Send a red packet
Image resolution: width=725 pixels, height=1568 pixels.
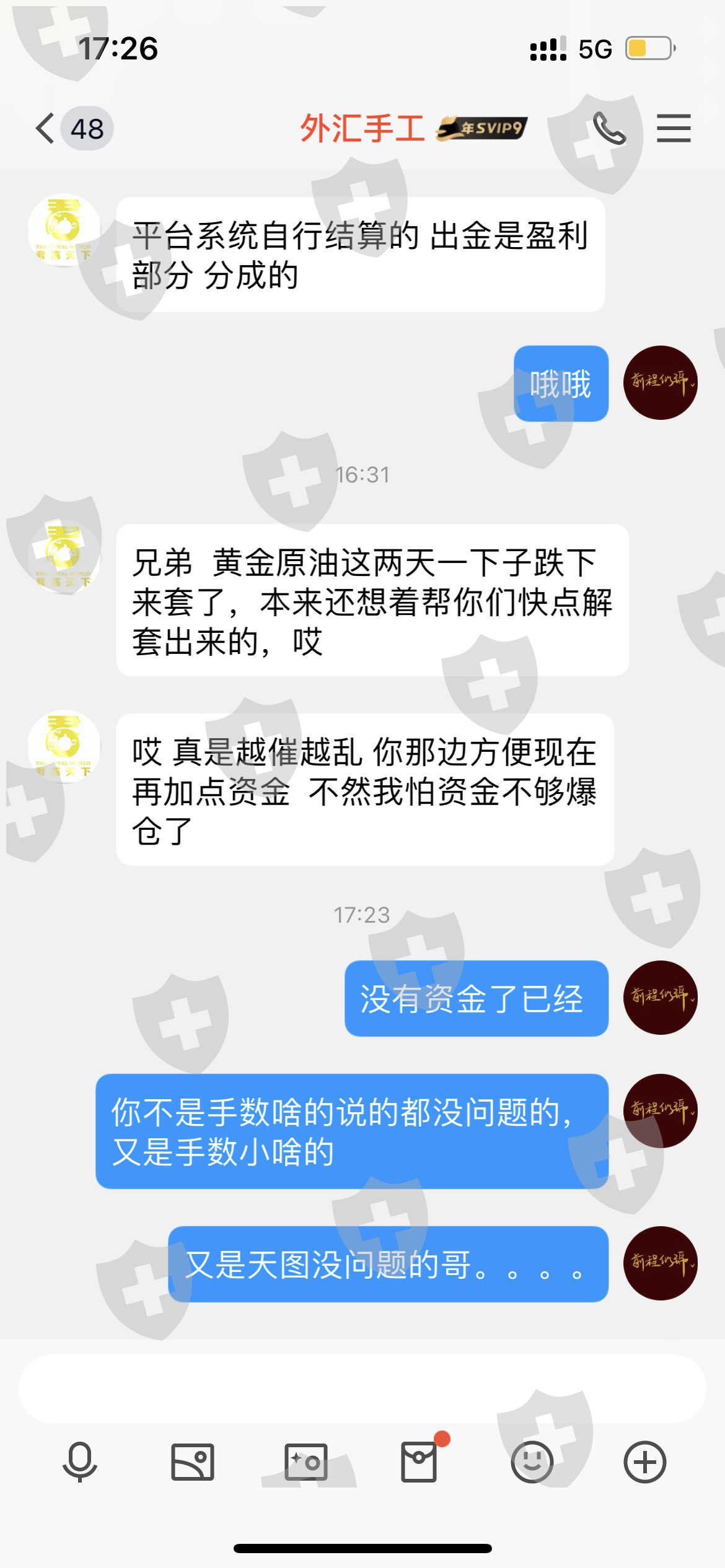(x=419, y=1461)
